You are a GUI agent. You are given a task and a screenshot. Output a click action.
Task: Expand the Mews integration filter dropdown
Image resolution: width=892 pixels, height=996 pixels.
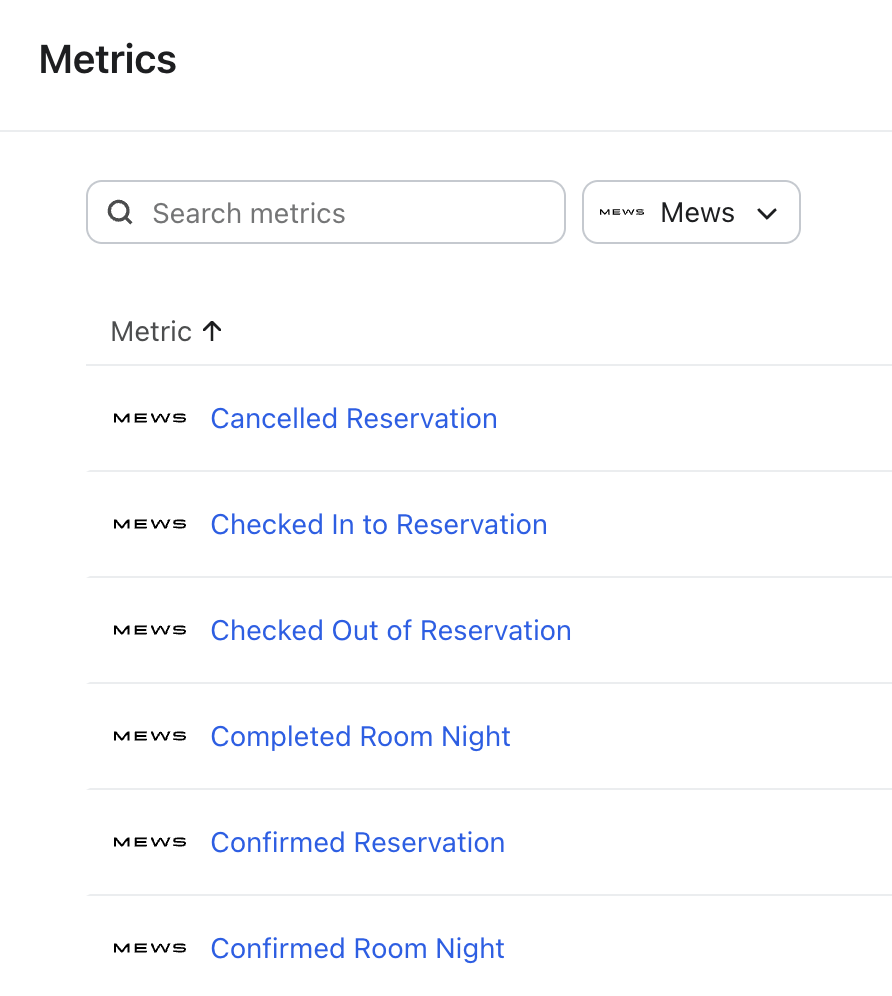click(691, 213)
